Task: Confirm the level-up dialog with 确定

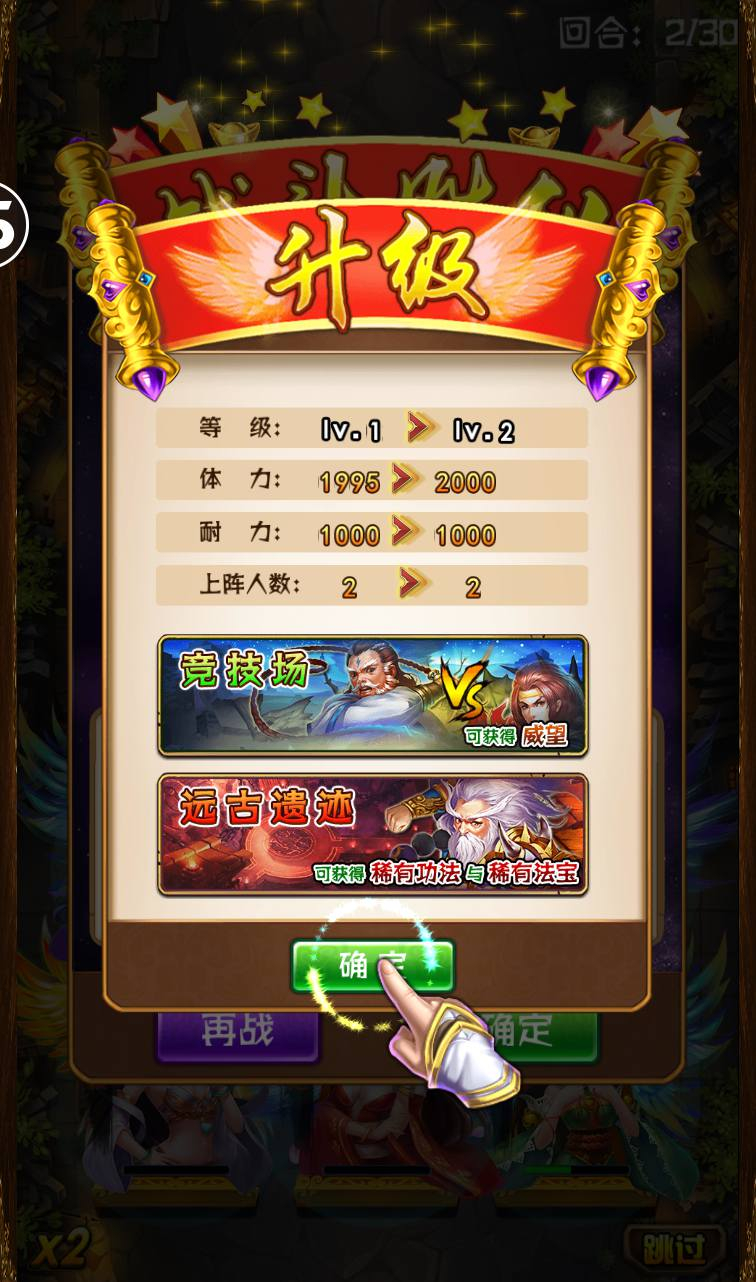Action: 372,966
